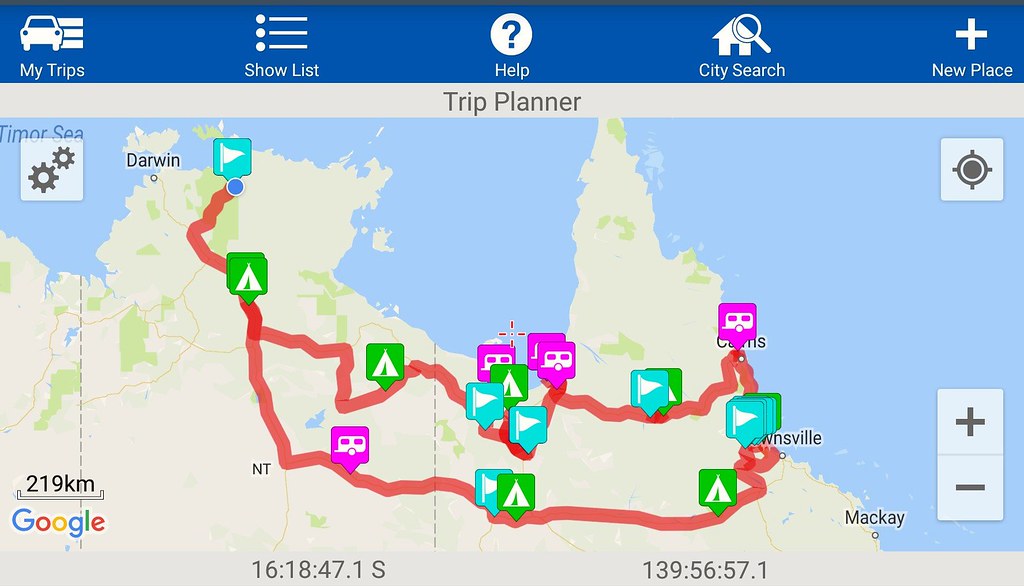Select the caravan marker in NT
1024x586 pixels.
[x=350, y=445]
